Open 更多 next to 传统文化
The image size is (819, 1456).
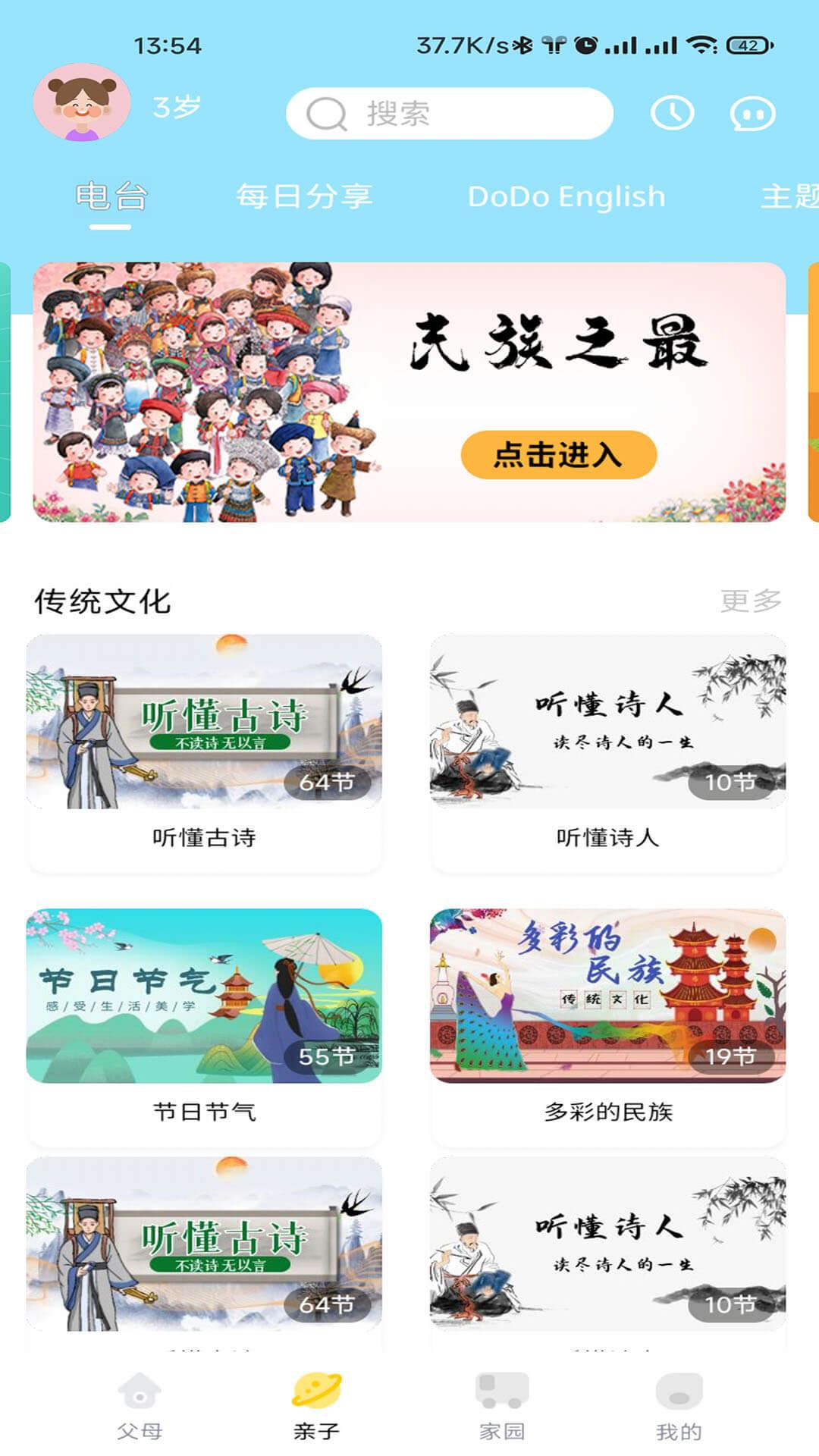pos(752,601)
